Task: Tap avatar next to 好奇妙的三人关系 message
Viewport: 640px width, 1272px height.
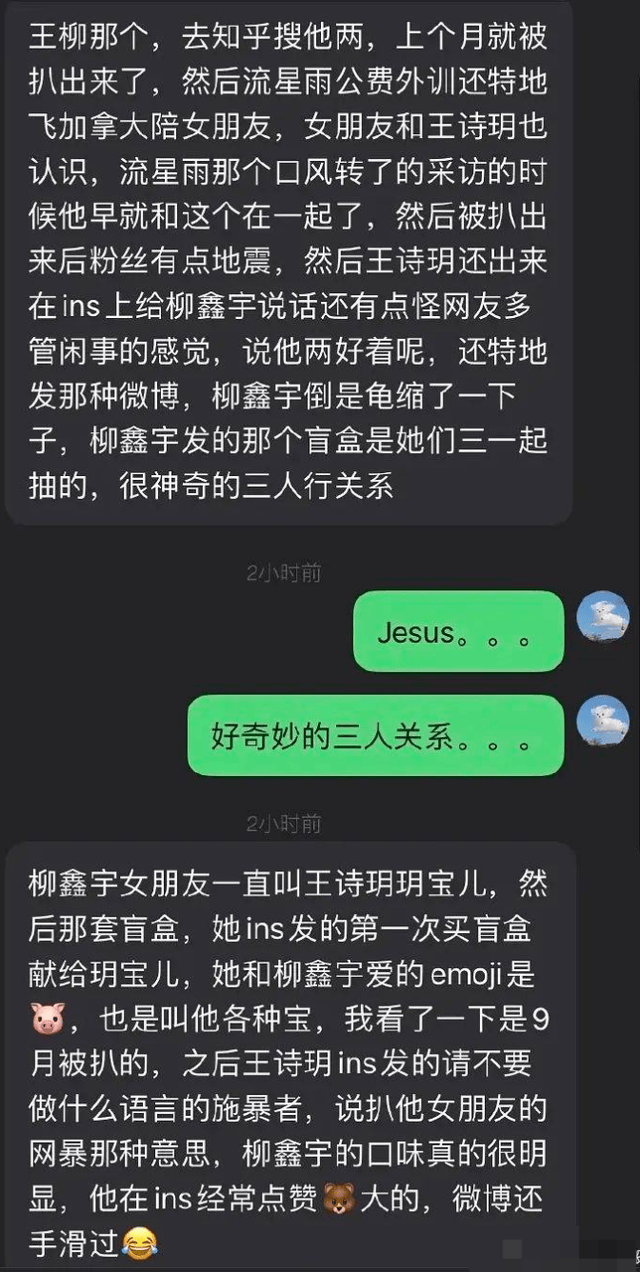Action: (603, 721)
